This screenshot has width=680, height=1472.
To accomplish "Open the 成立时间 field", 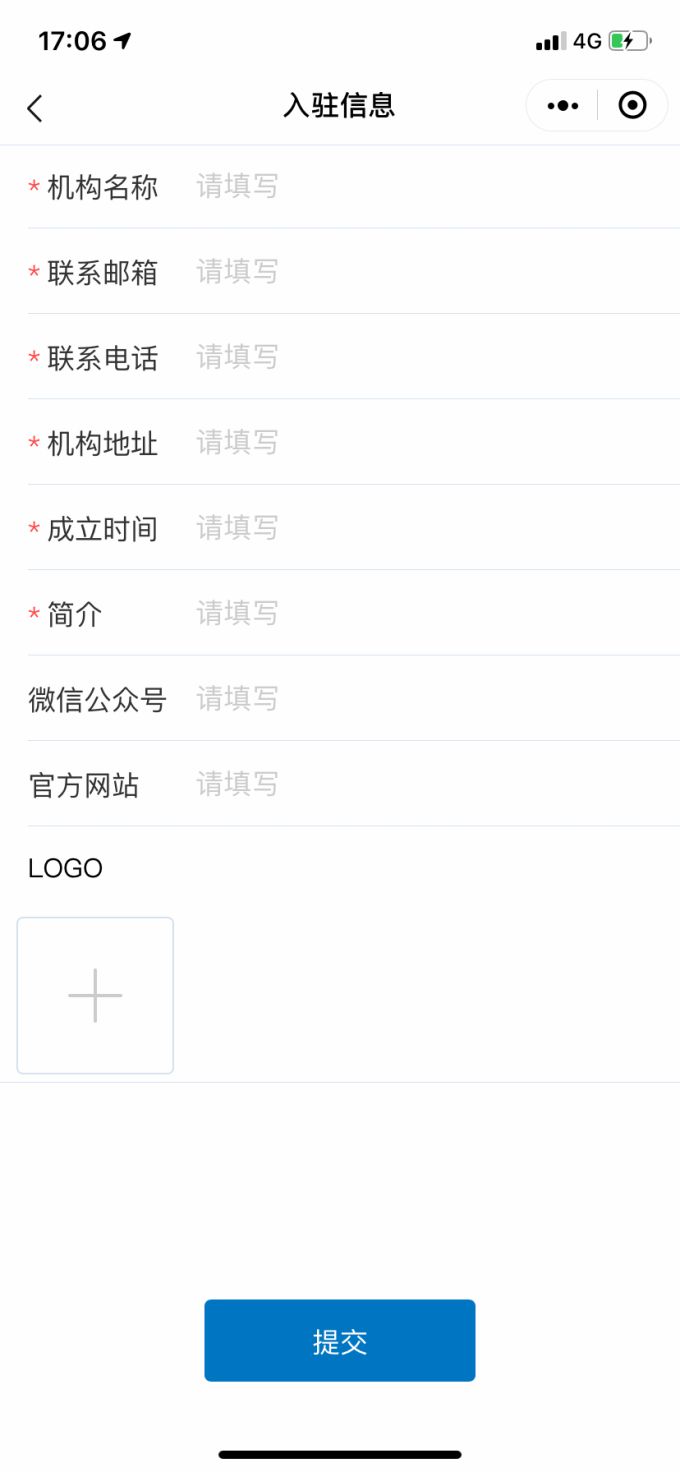I will (x=420, y=527).
